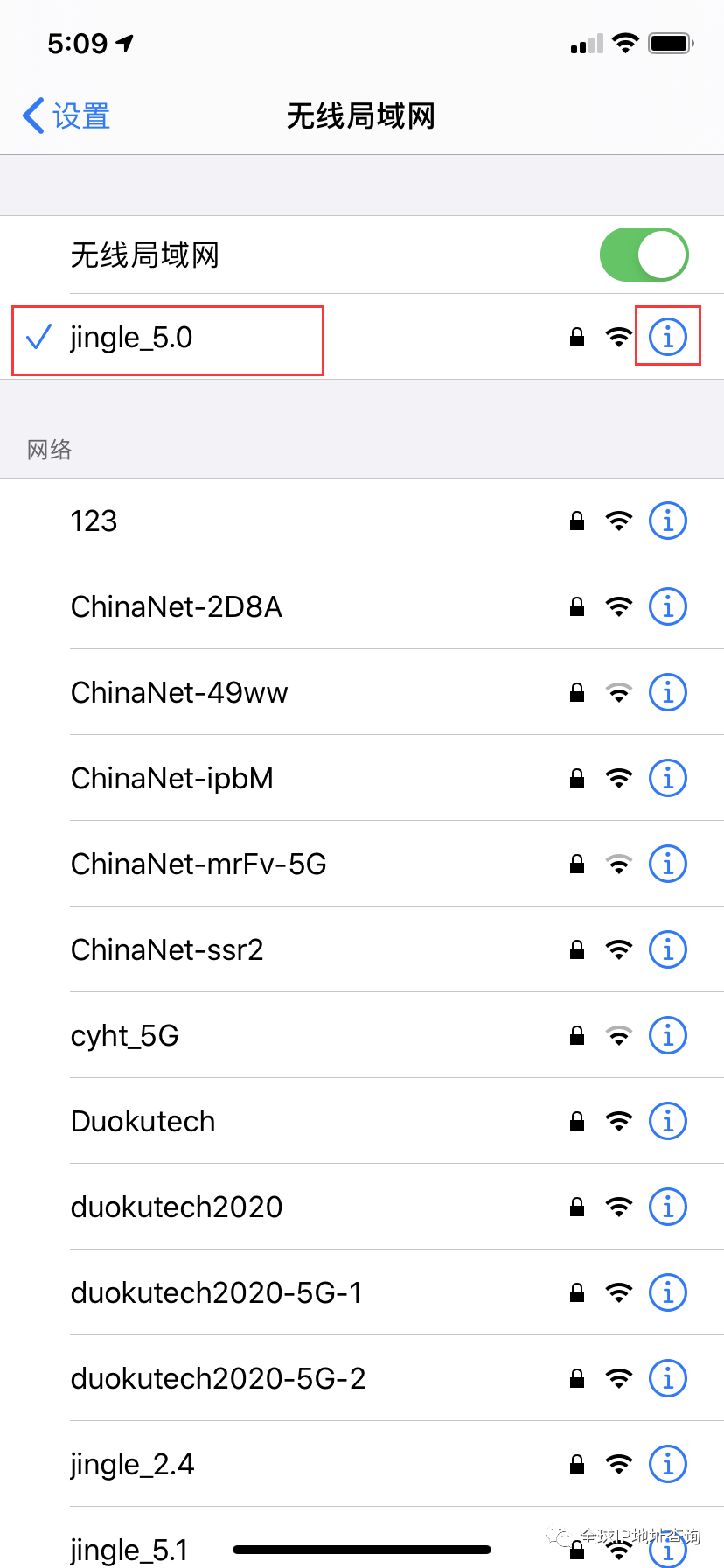Open info for jingle_5.0 network

[x=668, y=337]
